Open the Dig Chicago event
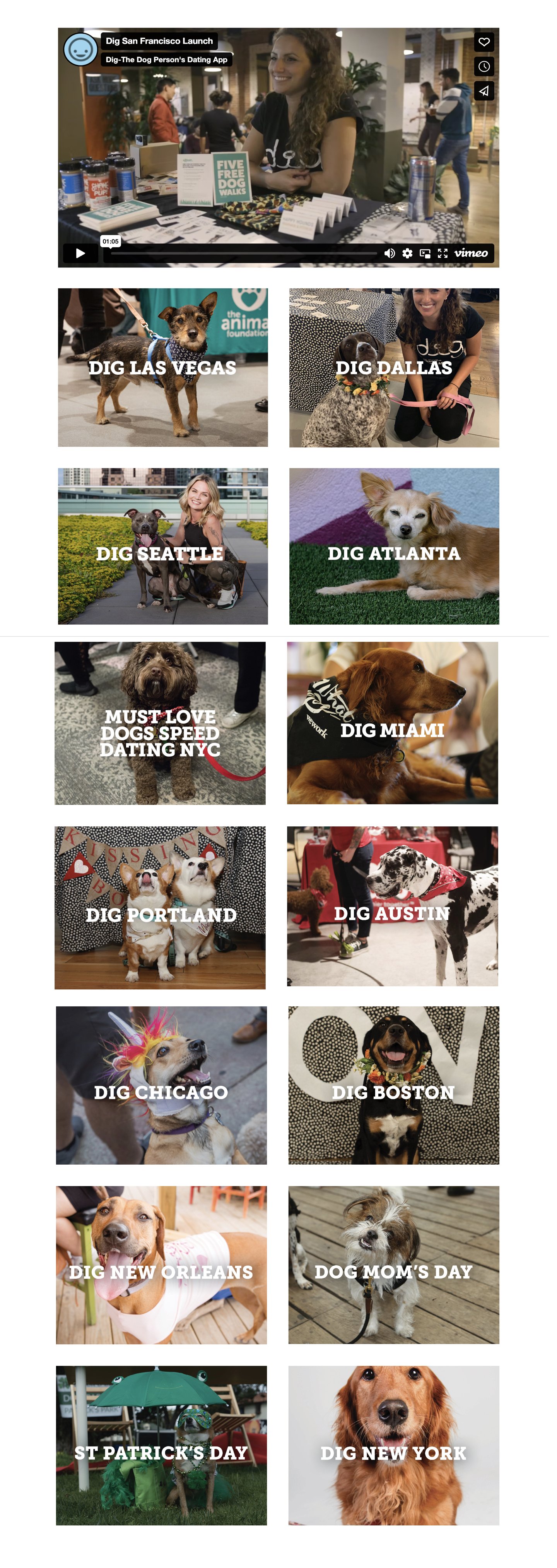Viewport: 557px width, 1568px height. coord(161,1085)
